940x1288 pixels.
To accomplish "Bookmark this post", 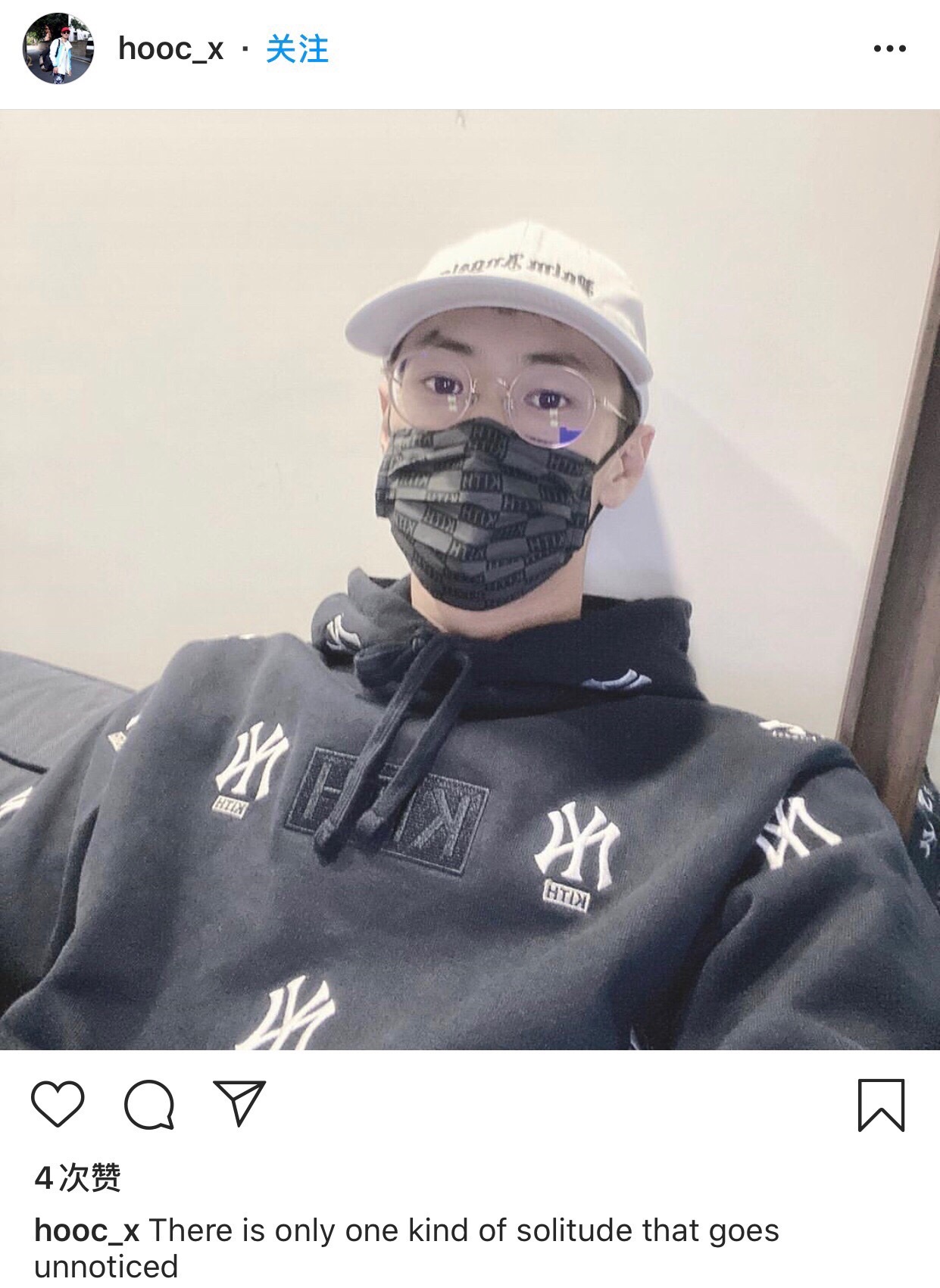I will click(881, 1105).
